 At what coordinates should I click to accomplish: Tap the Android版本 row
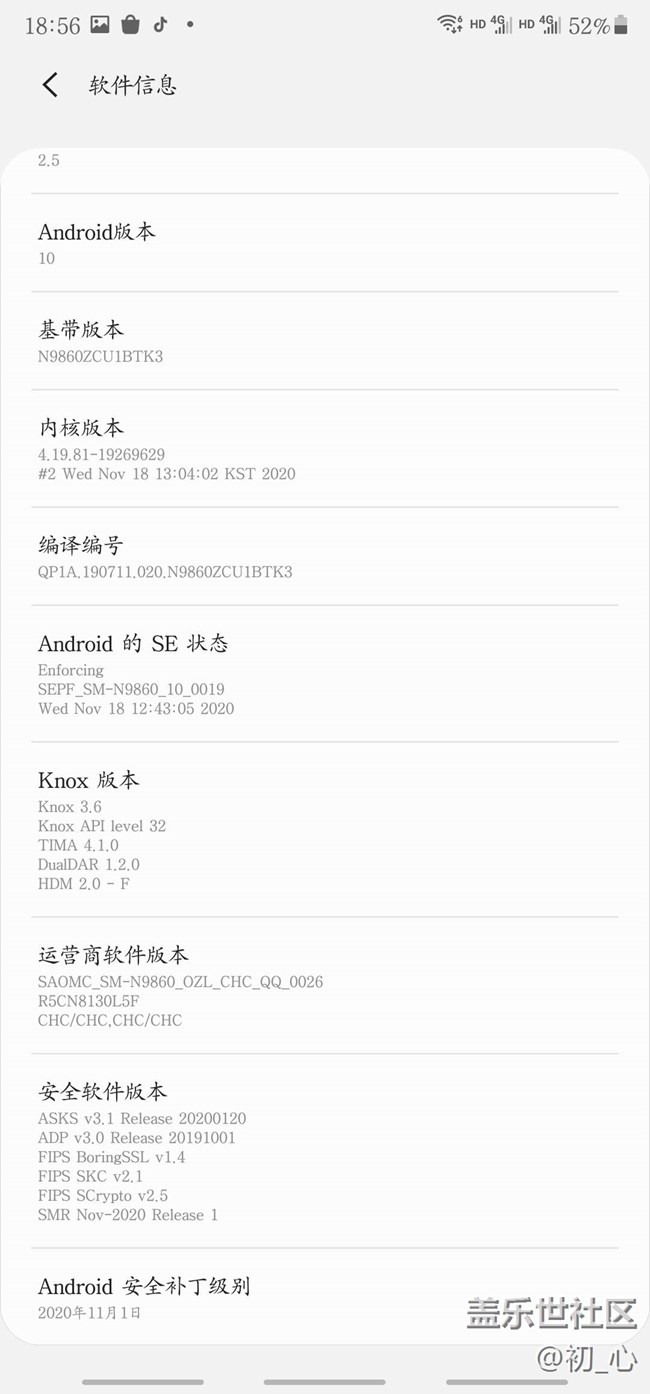[x=325, y=243]
